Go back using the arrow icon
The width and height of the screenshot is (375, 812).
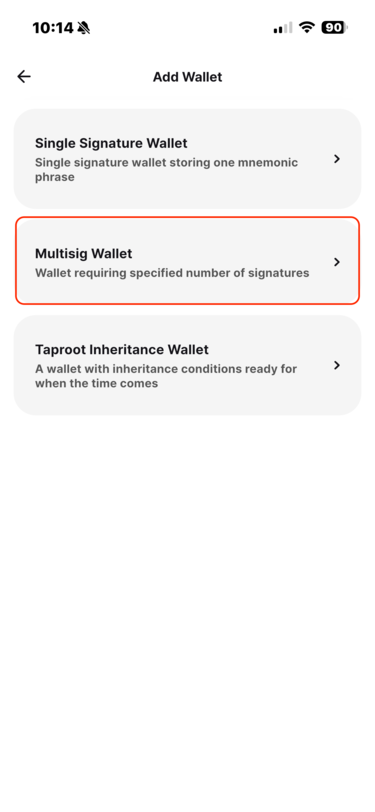pyautogui.click(x=24, y=77)
